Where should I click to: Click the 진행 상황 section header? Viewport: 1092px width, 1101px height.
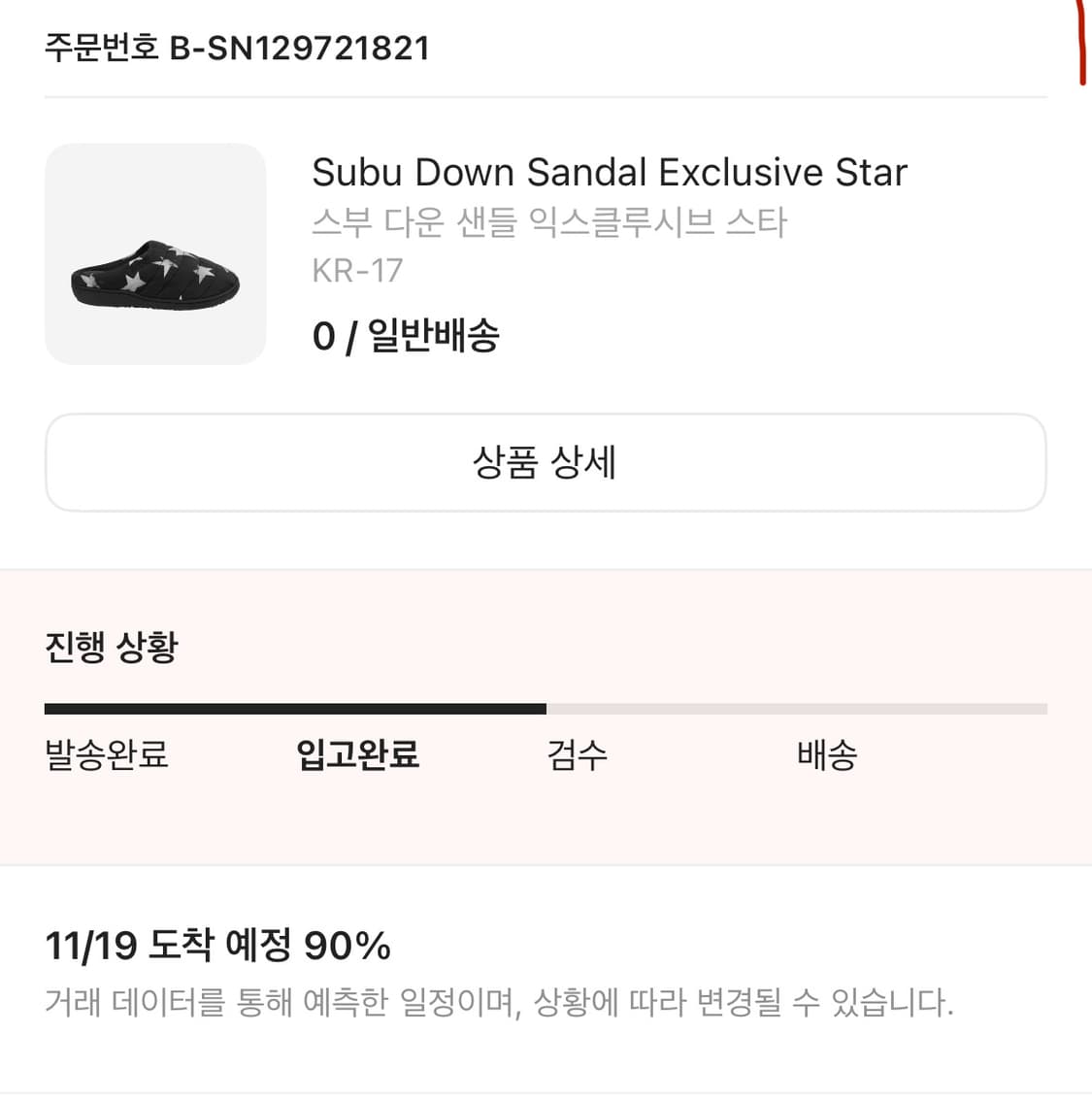tap(113, 647)
